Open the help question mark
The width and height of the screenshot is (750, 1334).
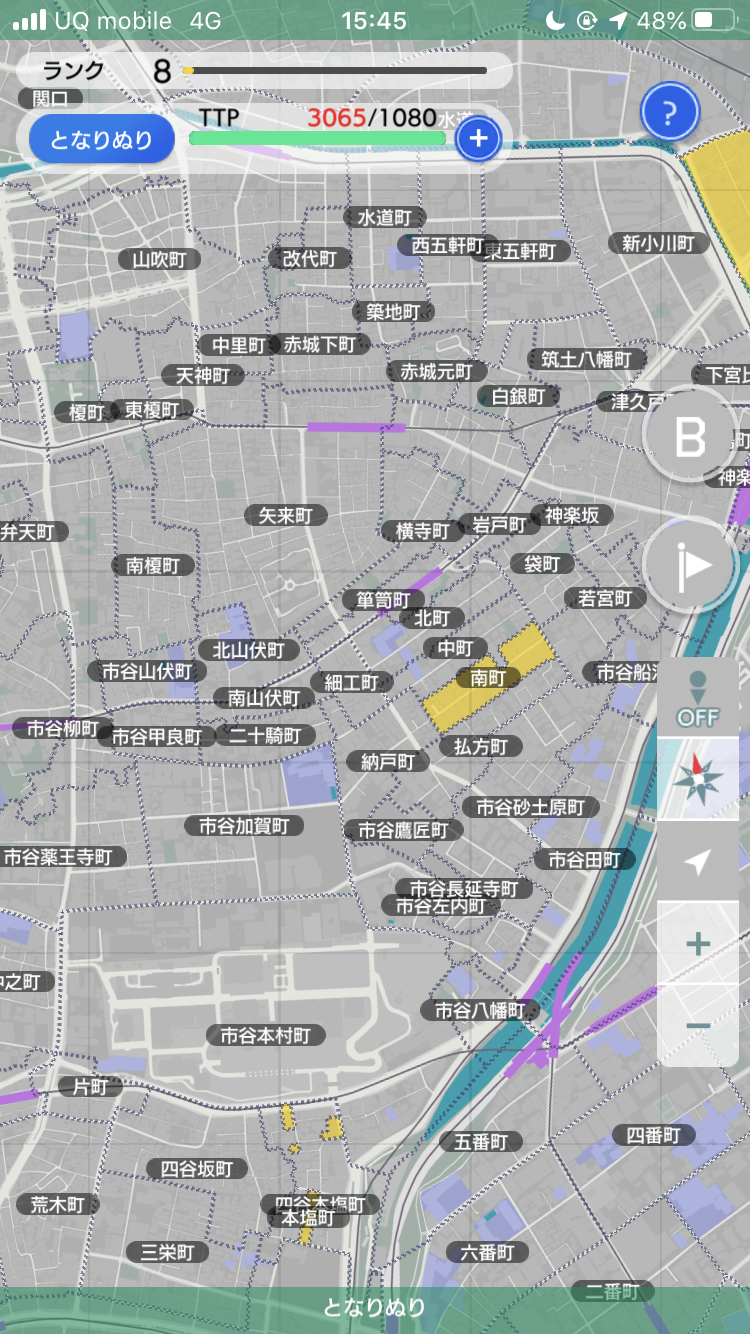click(x=670, y=113)
